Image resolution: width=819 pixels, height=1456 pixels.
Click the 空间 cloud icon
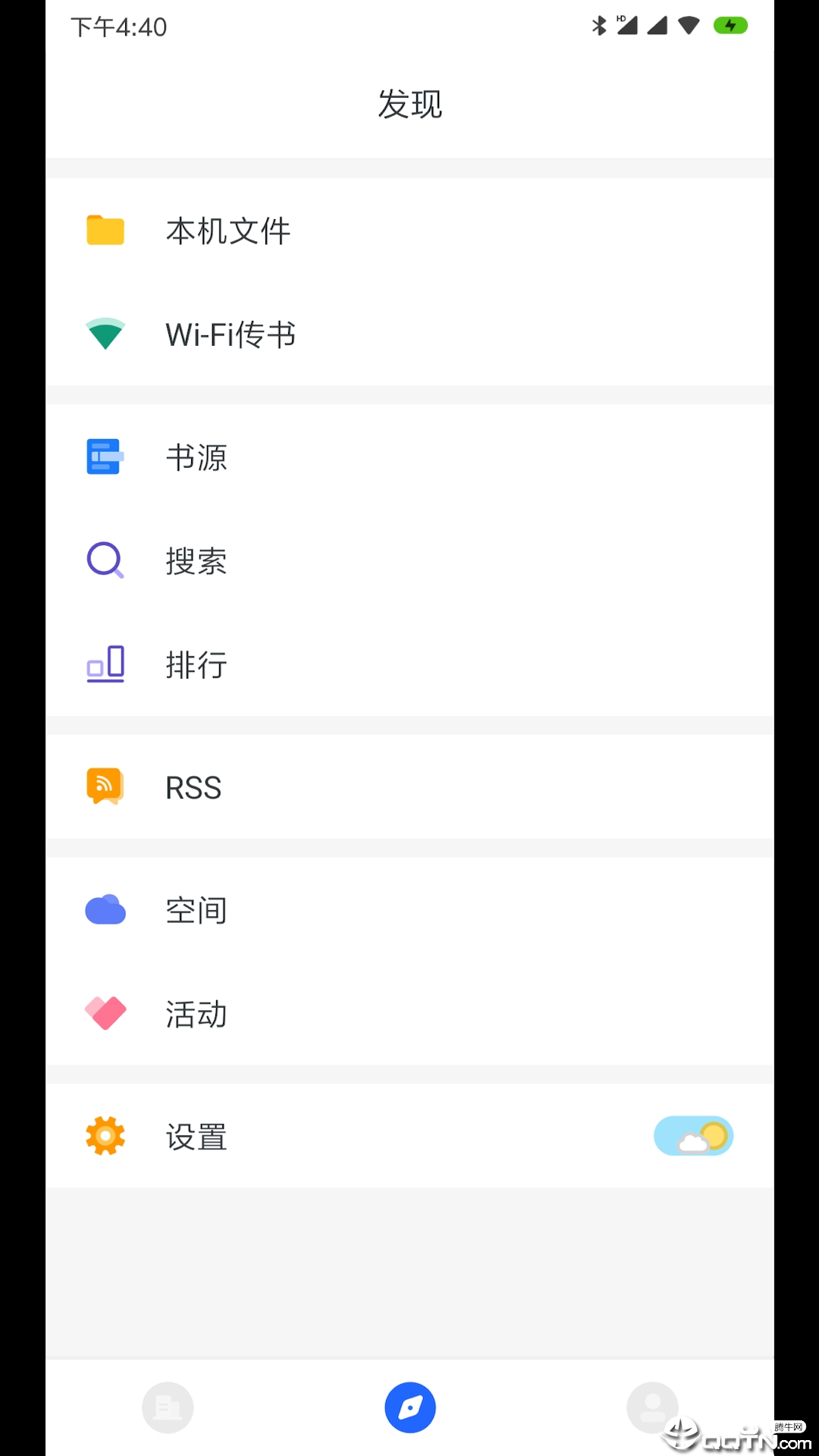pos(104,909)
